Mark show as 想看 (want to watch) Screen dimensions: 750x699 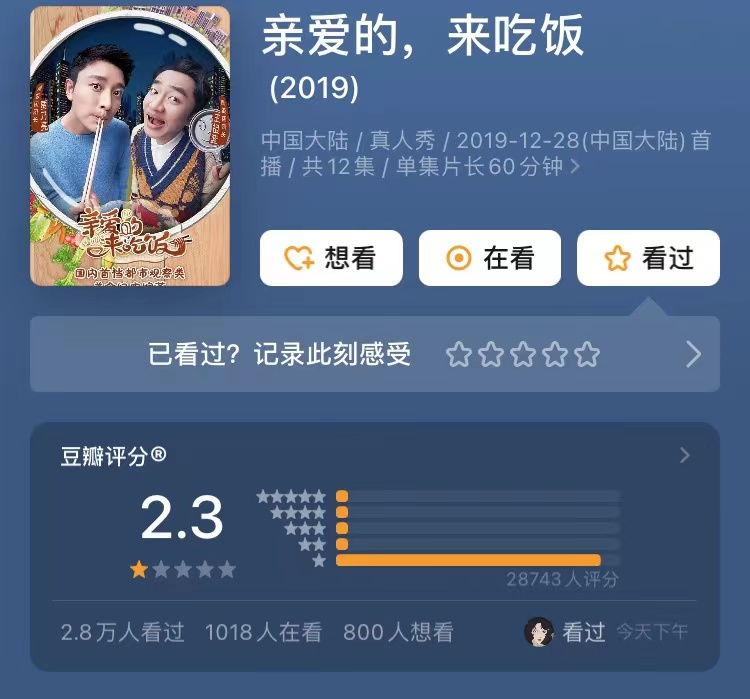click(331, 258)
